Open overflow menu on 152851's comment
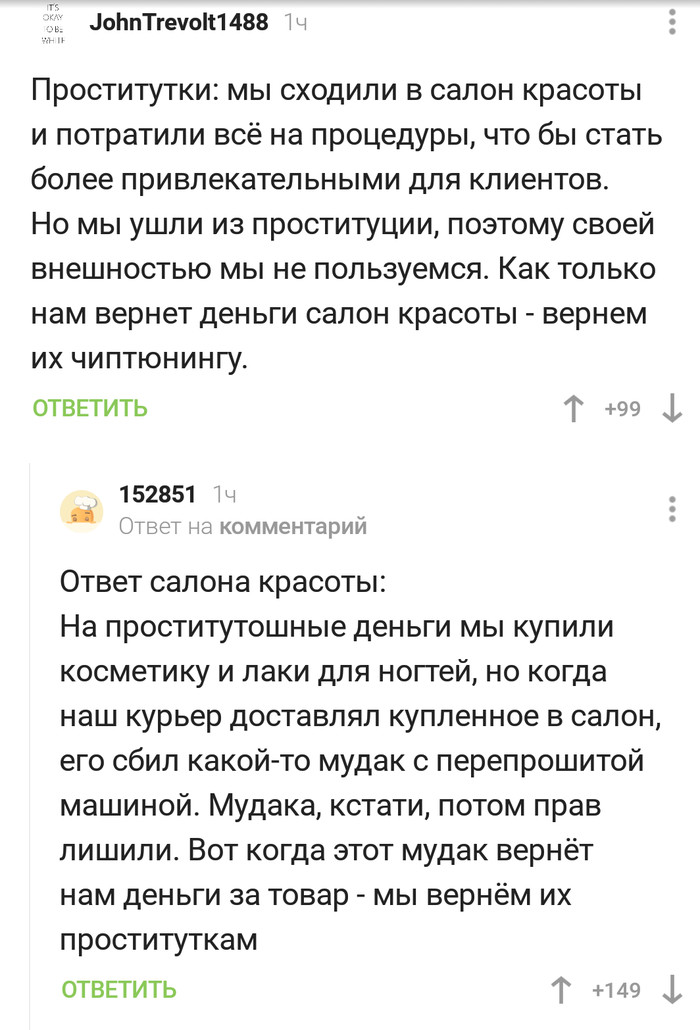The image size is (700, 1030). [x=671, y=509]
